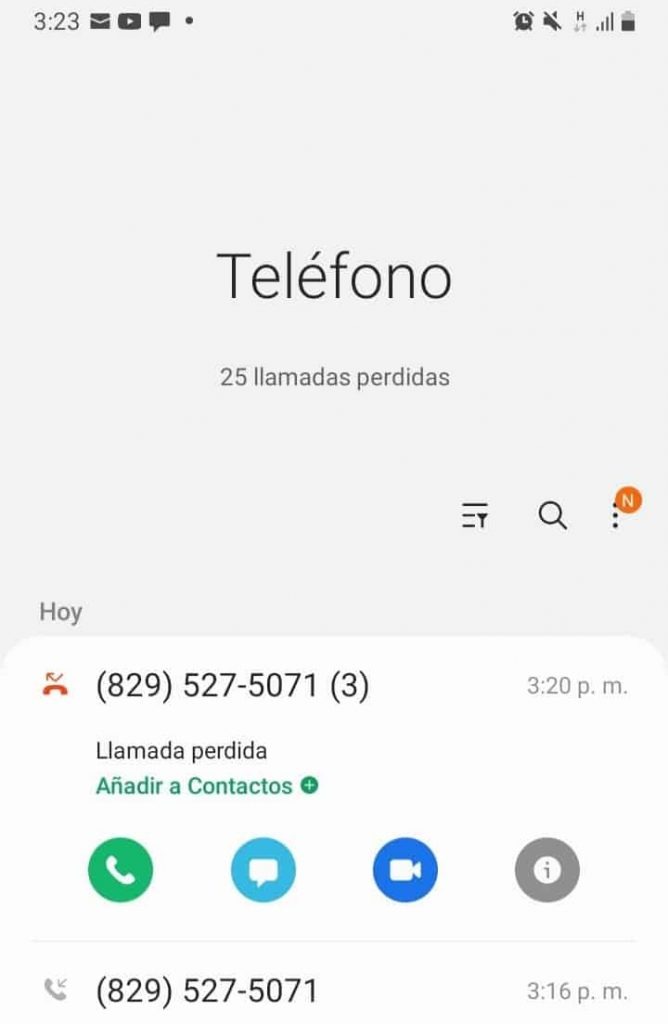Screen dimensions: 668x1024
Task: Send a message with the blue chat button
Action: pos(263,871)
